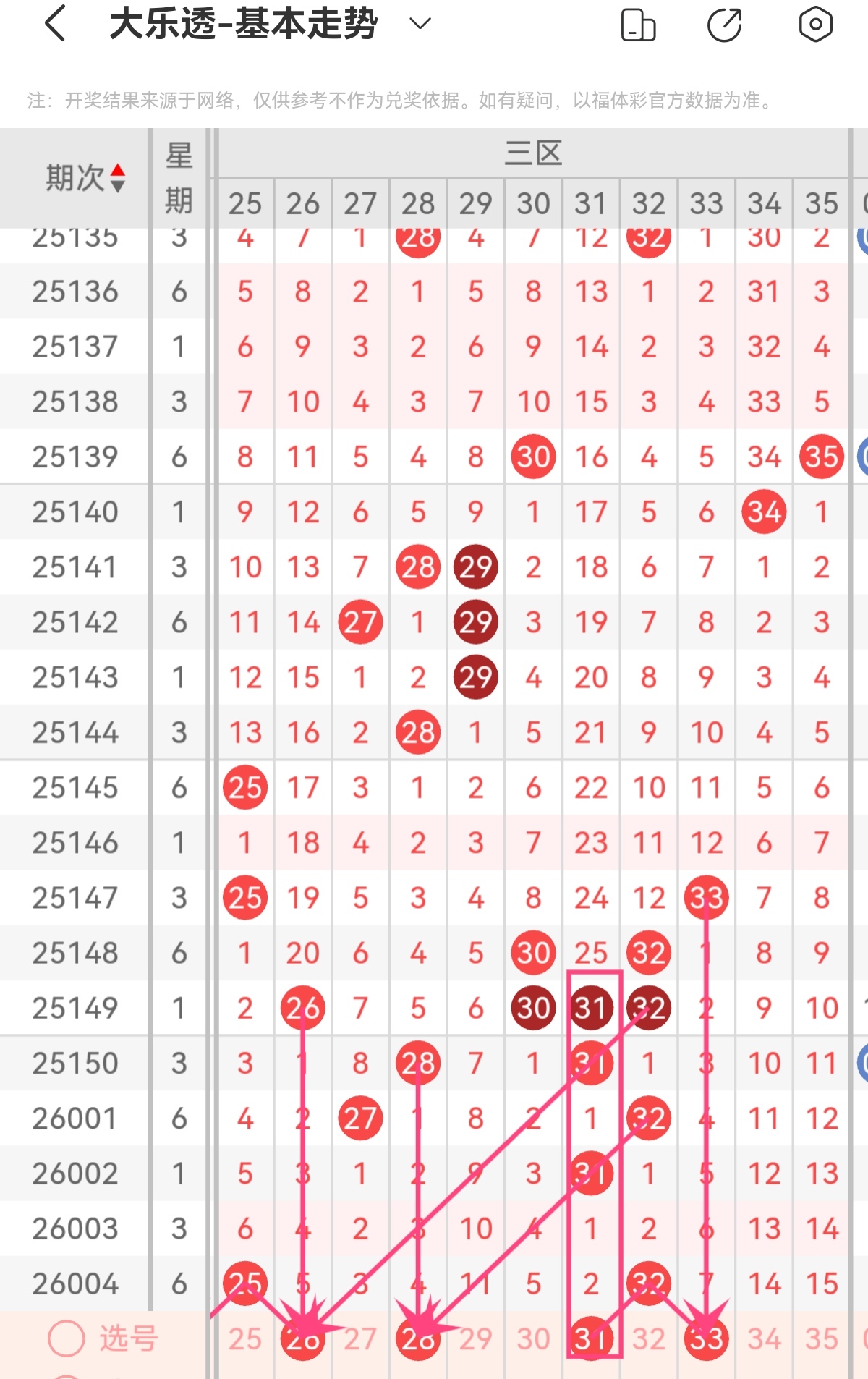The height and width of the screenshot is (1379, 868).
Task: Deselect number 31 in the 选号 row
Action: [591, 1339]
